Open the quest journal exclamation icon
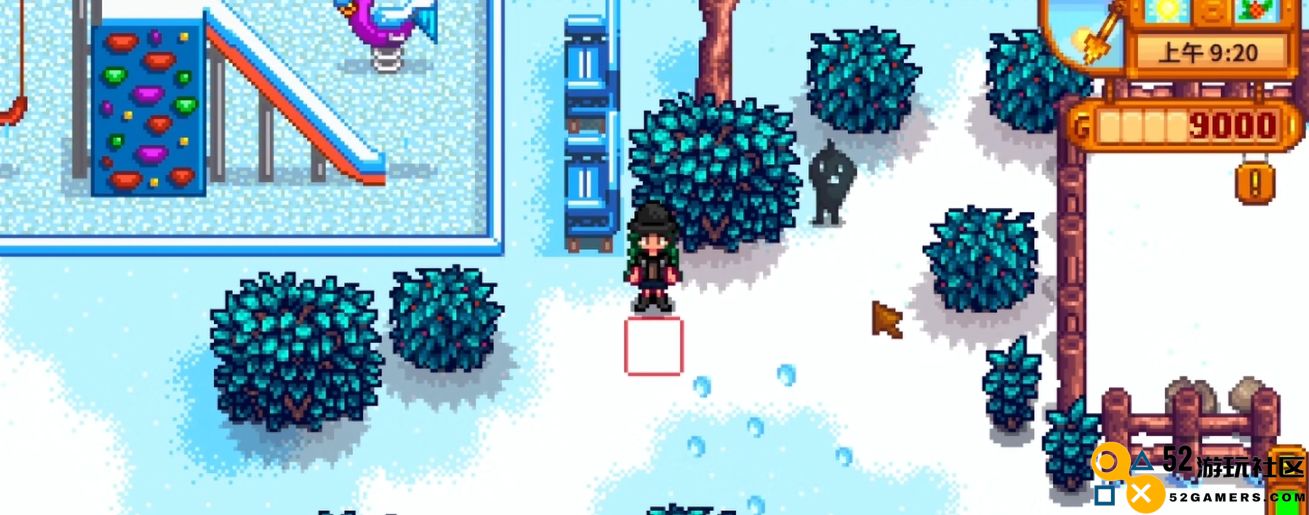1309x515 pixels. click(x=1254, y=184)
